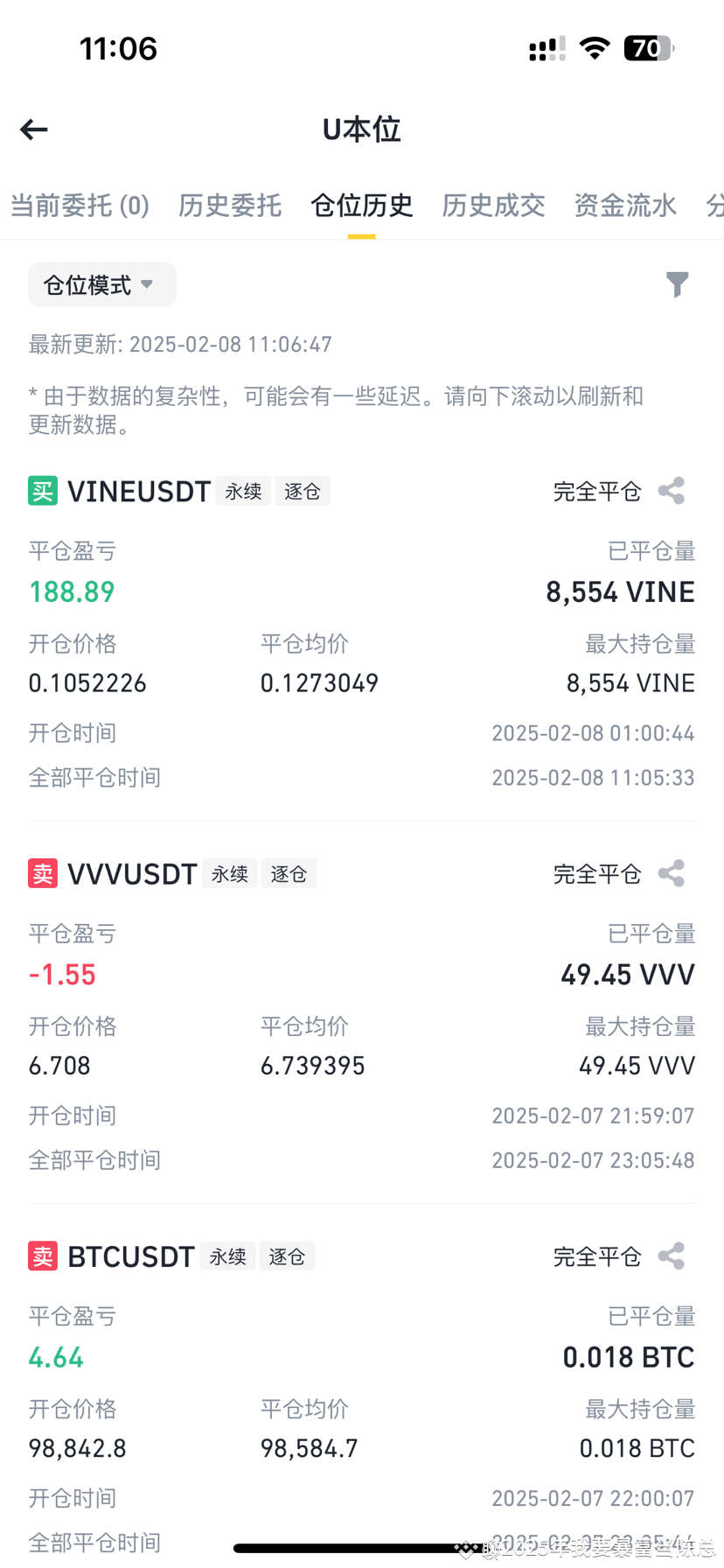Switch to the 历史委托 tab
Screen dimensions: 724x1568
tap(229, 206)
